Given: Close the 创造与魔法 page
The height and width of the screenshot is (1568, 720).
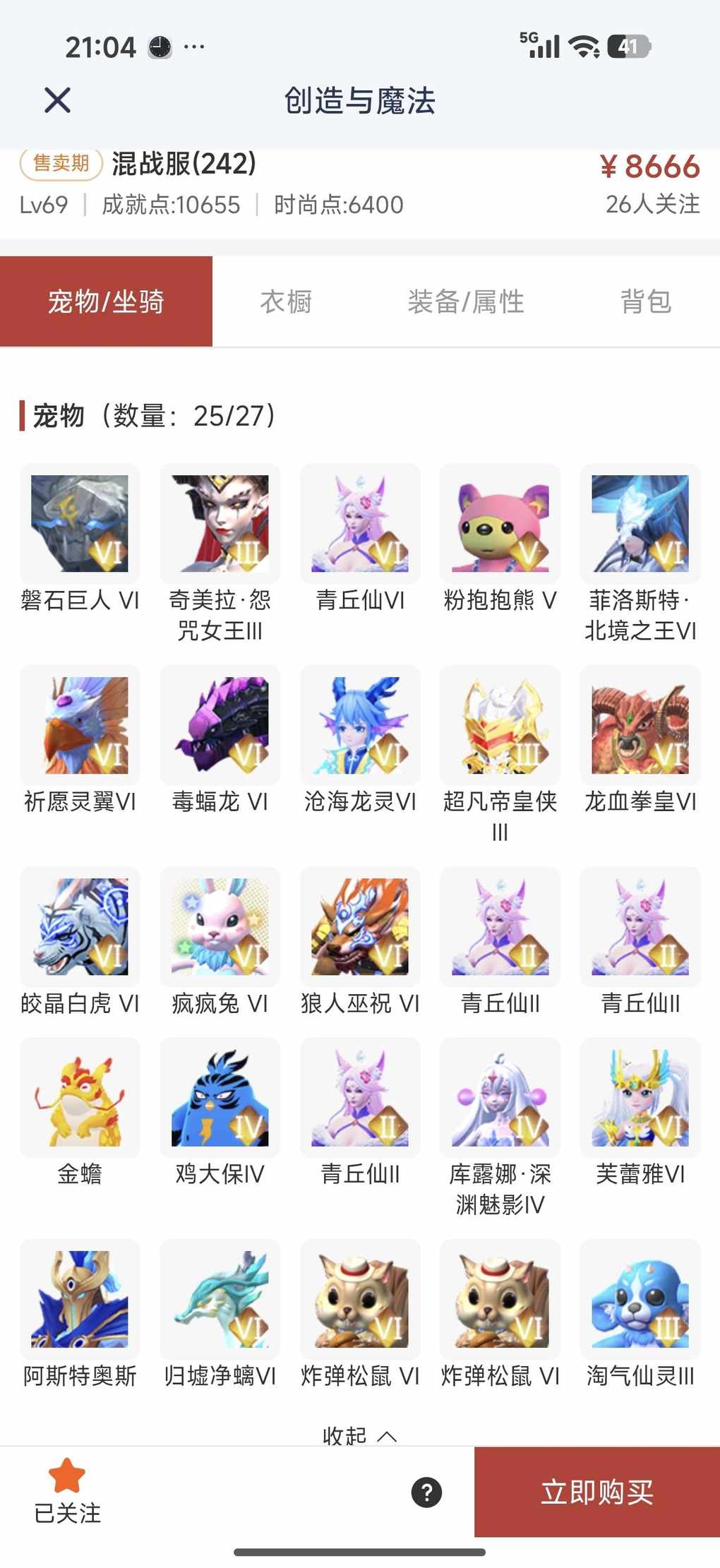Looking at the screenshot, I should 57,100.
